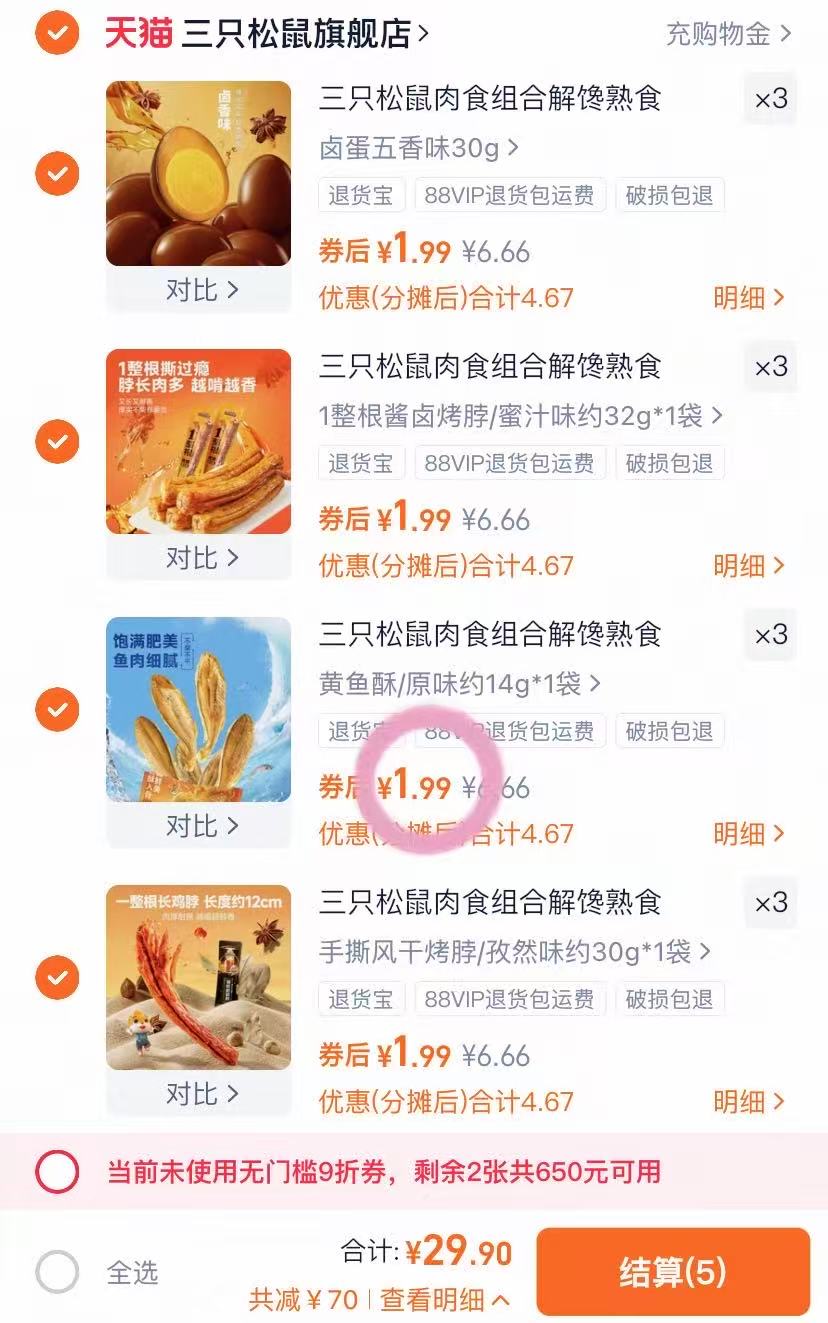Click the 88VIP退货包运费 service tag

(x=510, y=195)
